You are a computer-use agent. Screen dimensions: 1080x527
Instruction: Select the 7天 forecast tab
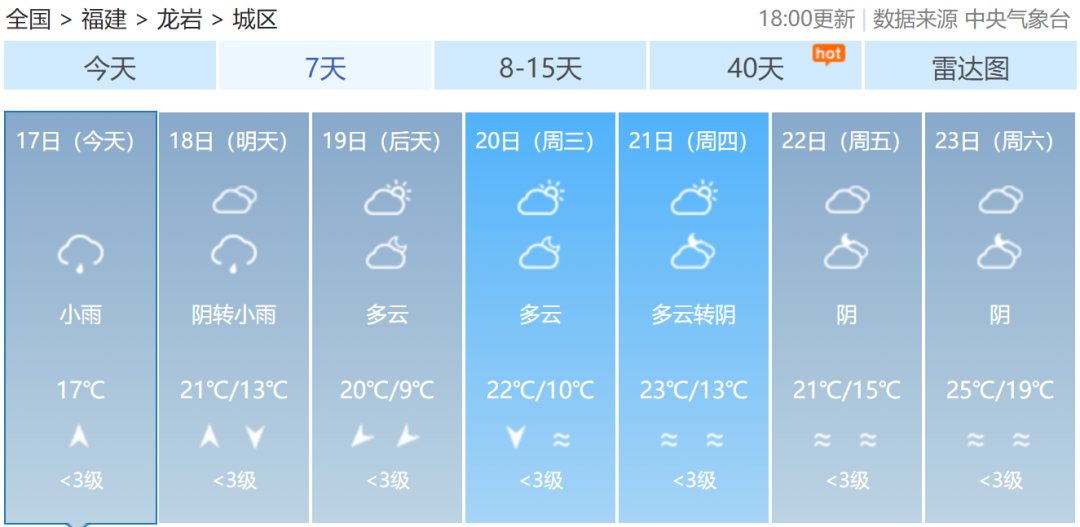(x=325, y=68)
